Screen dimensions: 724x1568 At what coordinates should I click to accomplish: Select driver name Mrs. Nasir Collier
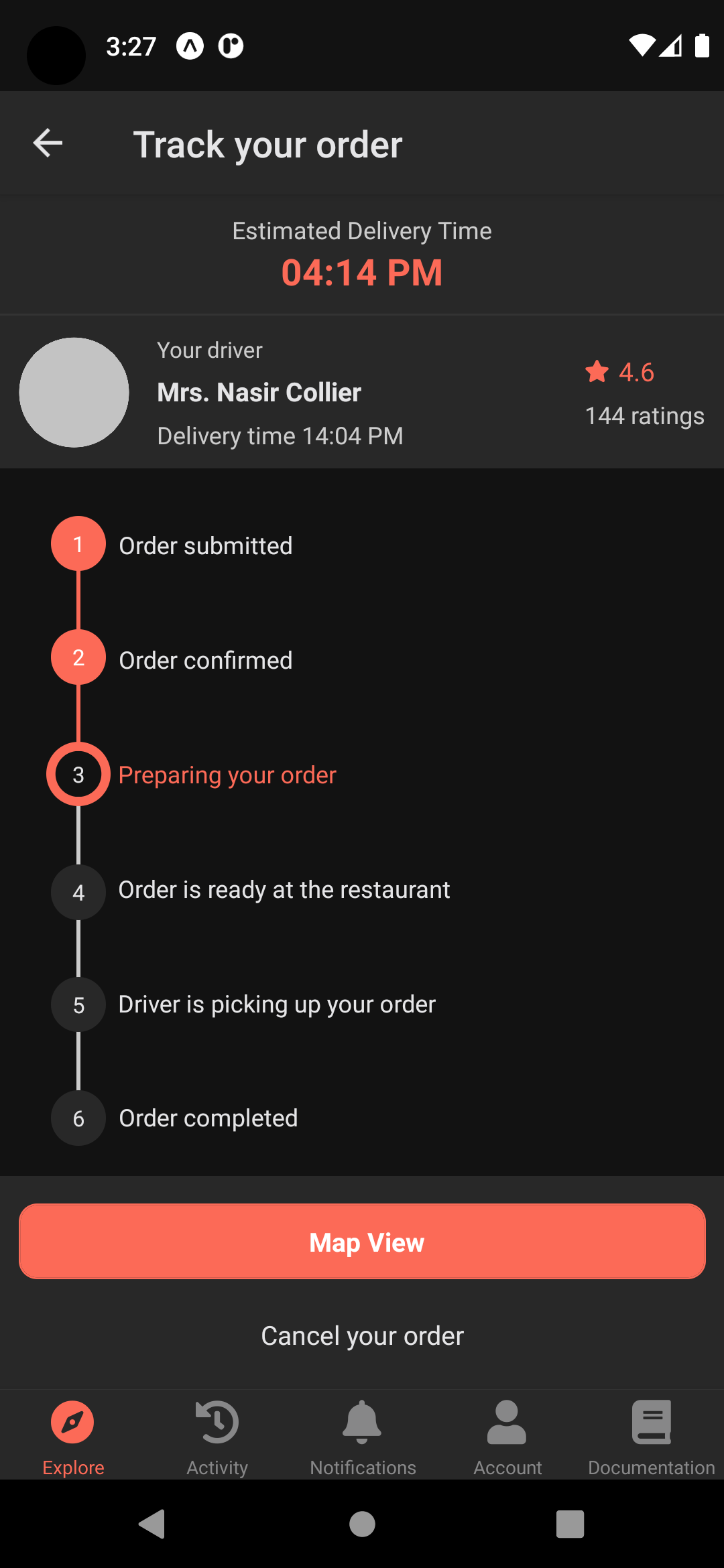click(x=259, y=393)
